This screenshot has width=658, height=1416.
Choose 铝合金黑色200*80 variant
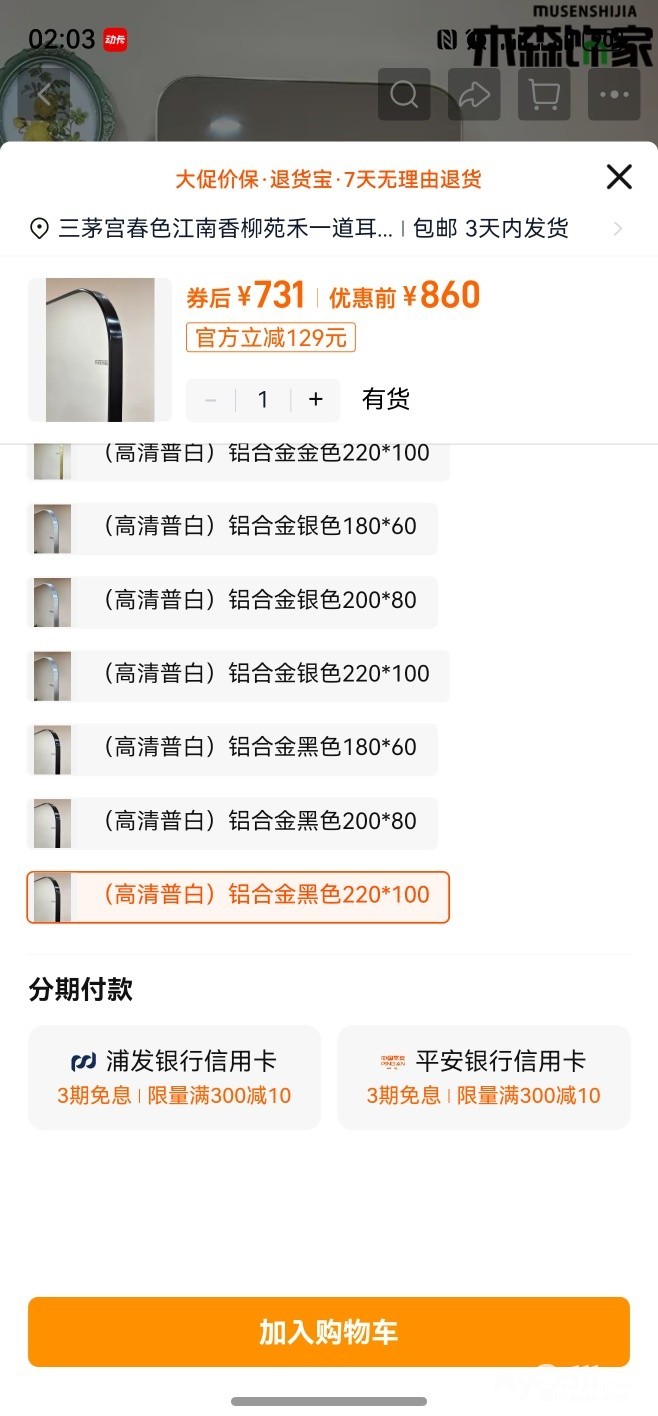pyautogui.click(x=233, y=822)
